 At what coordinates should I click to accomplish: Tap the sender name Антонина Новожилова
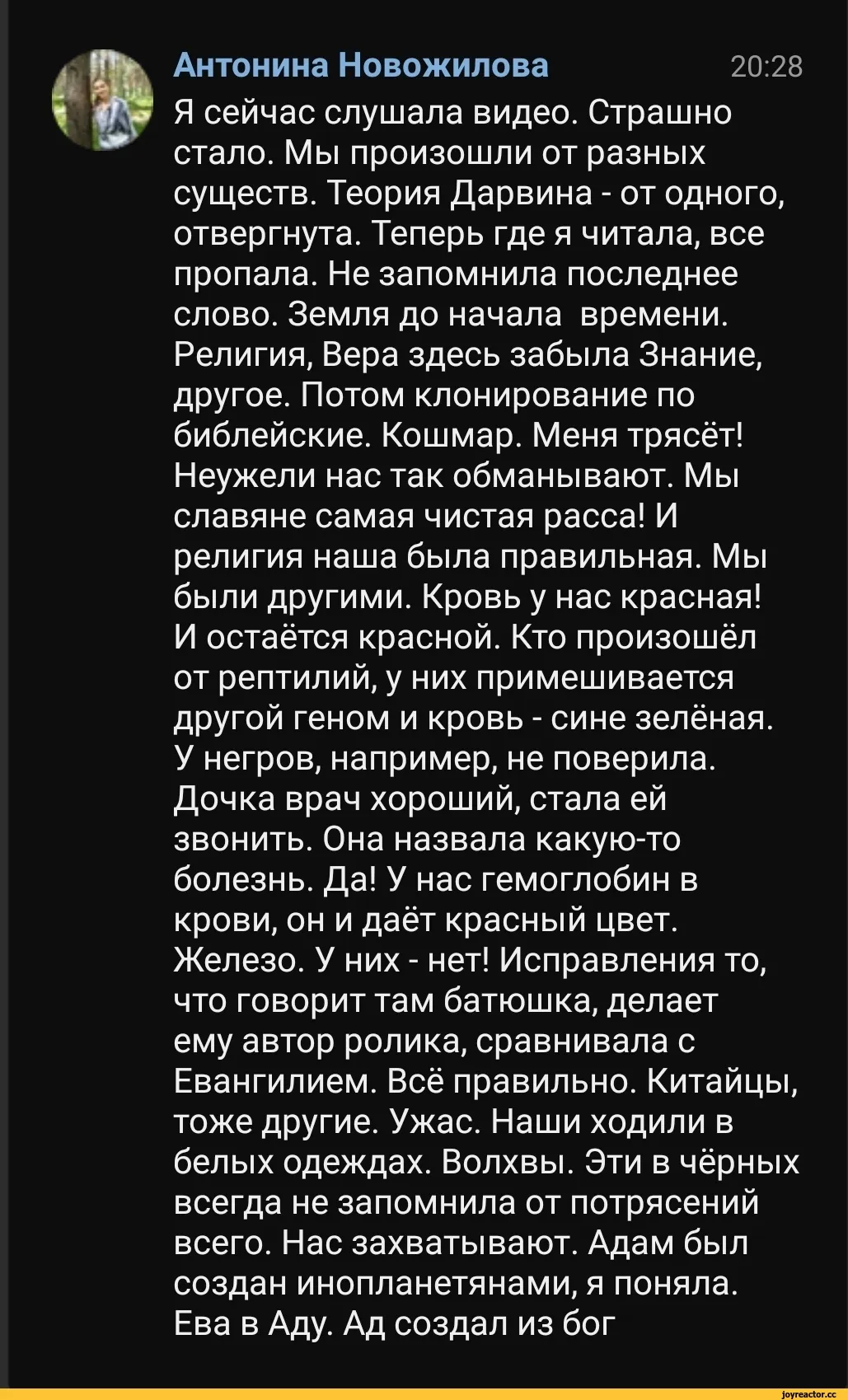[361, 65]
